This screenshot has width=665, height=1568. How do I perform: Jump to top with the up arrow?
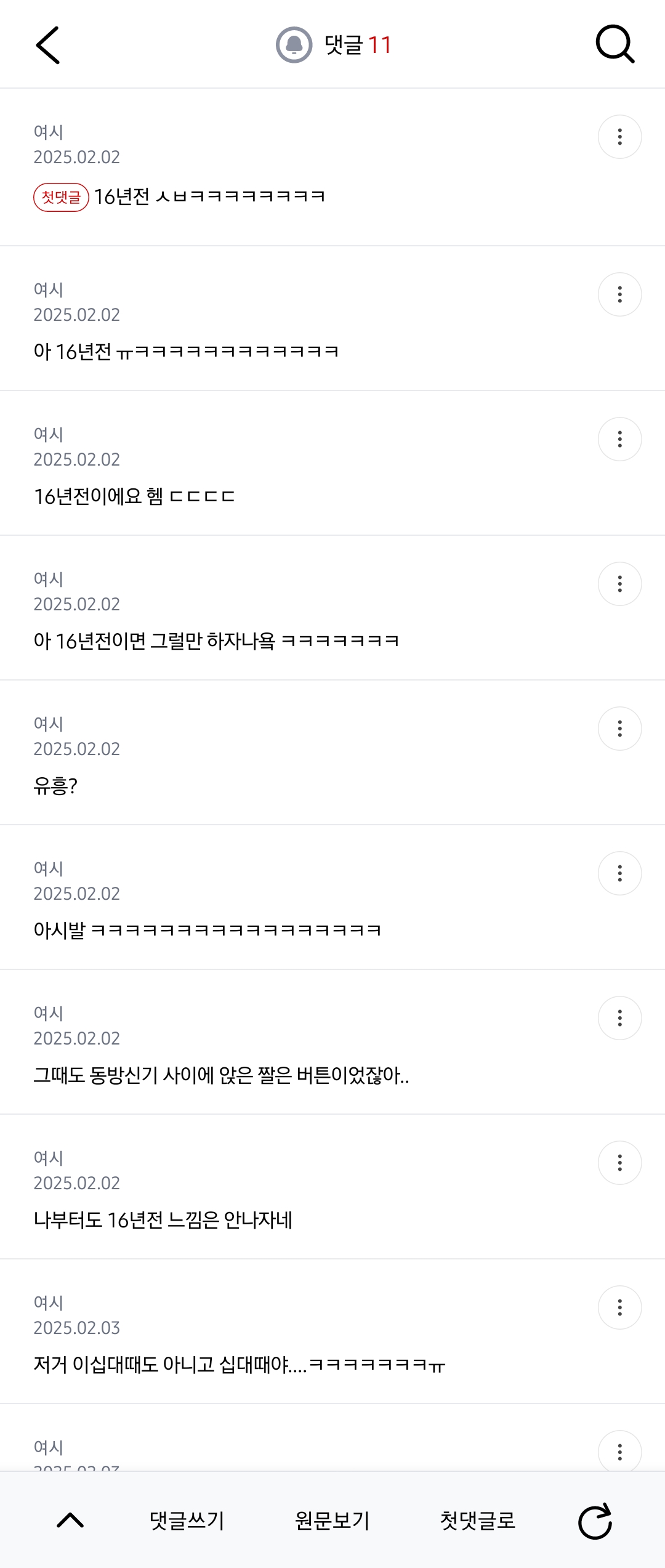coord(70,1521)
